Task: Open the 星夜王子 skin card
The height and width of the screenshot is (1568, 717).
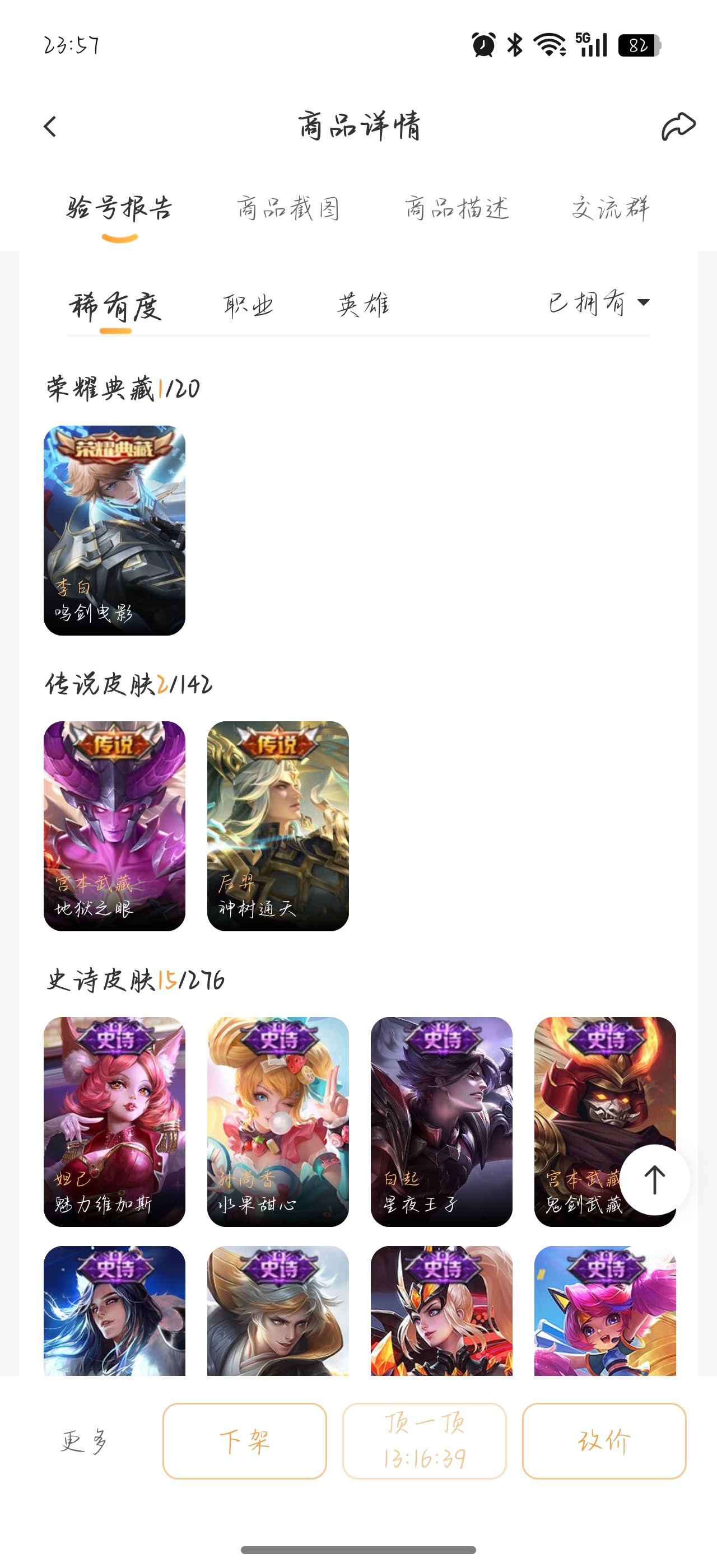Action: tap(441, 1121)
